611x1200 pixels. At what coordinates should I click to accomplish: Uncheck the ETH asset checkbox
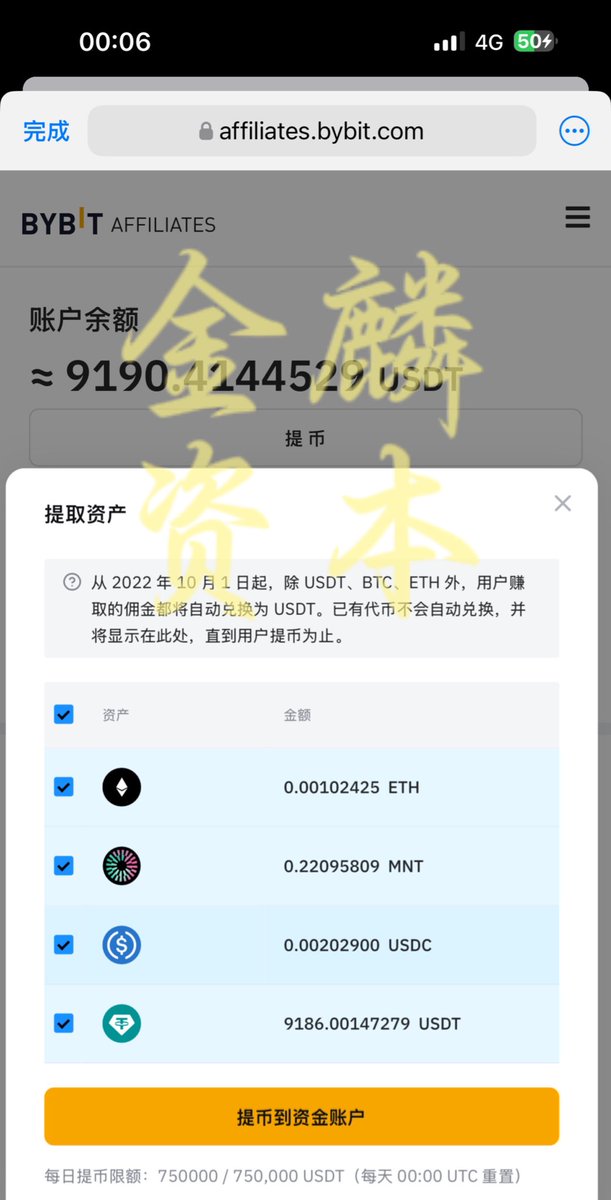point(64,787)
